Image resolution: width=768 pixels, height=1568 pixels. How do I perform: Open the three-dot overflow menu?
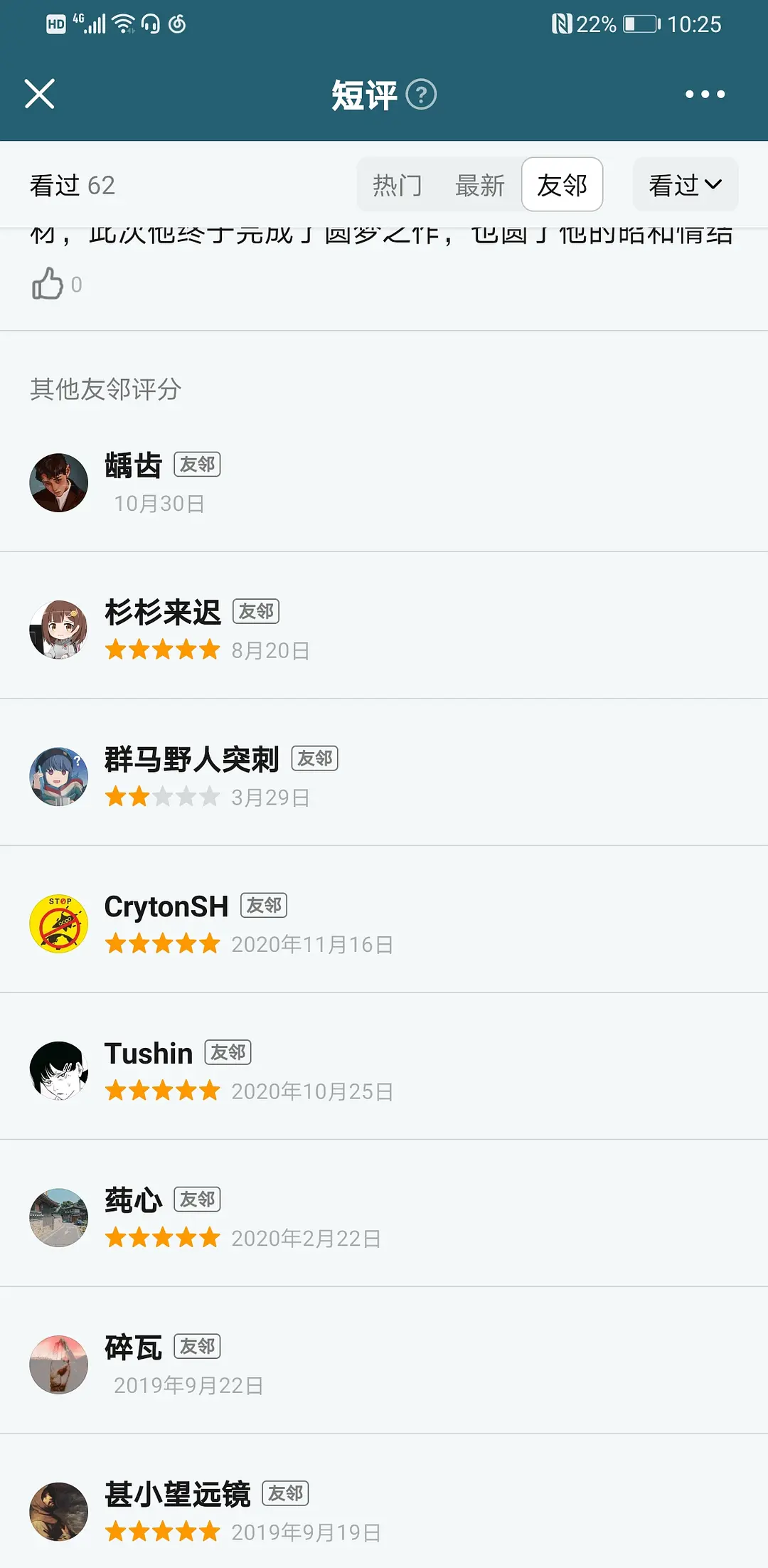click(x=705, y=94)
